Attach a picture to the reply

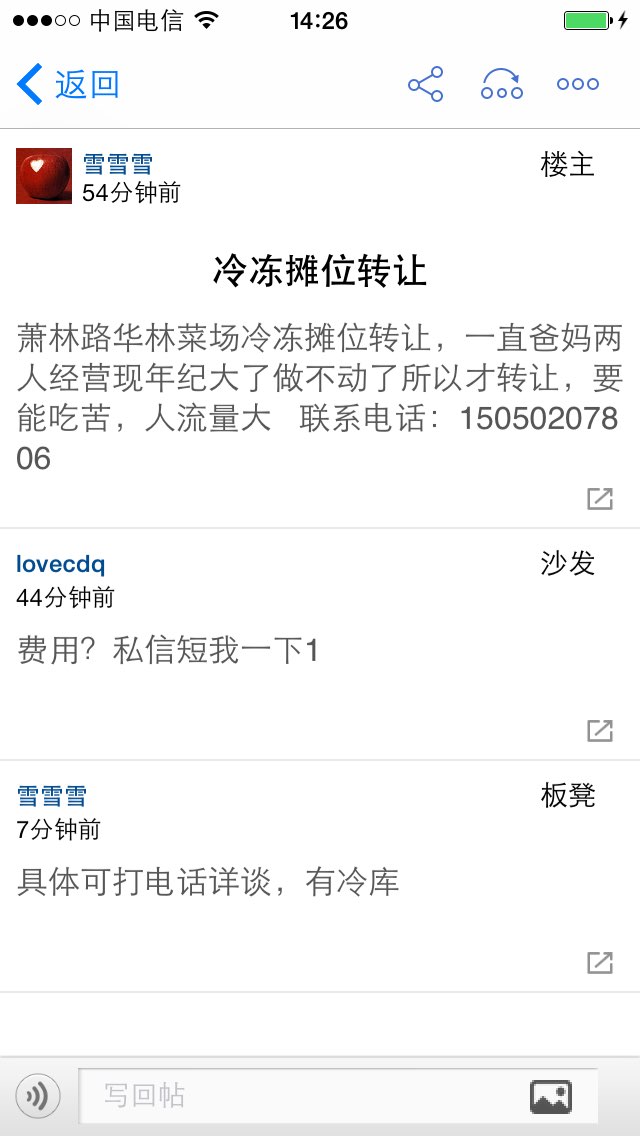[x=551, y=1096]
